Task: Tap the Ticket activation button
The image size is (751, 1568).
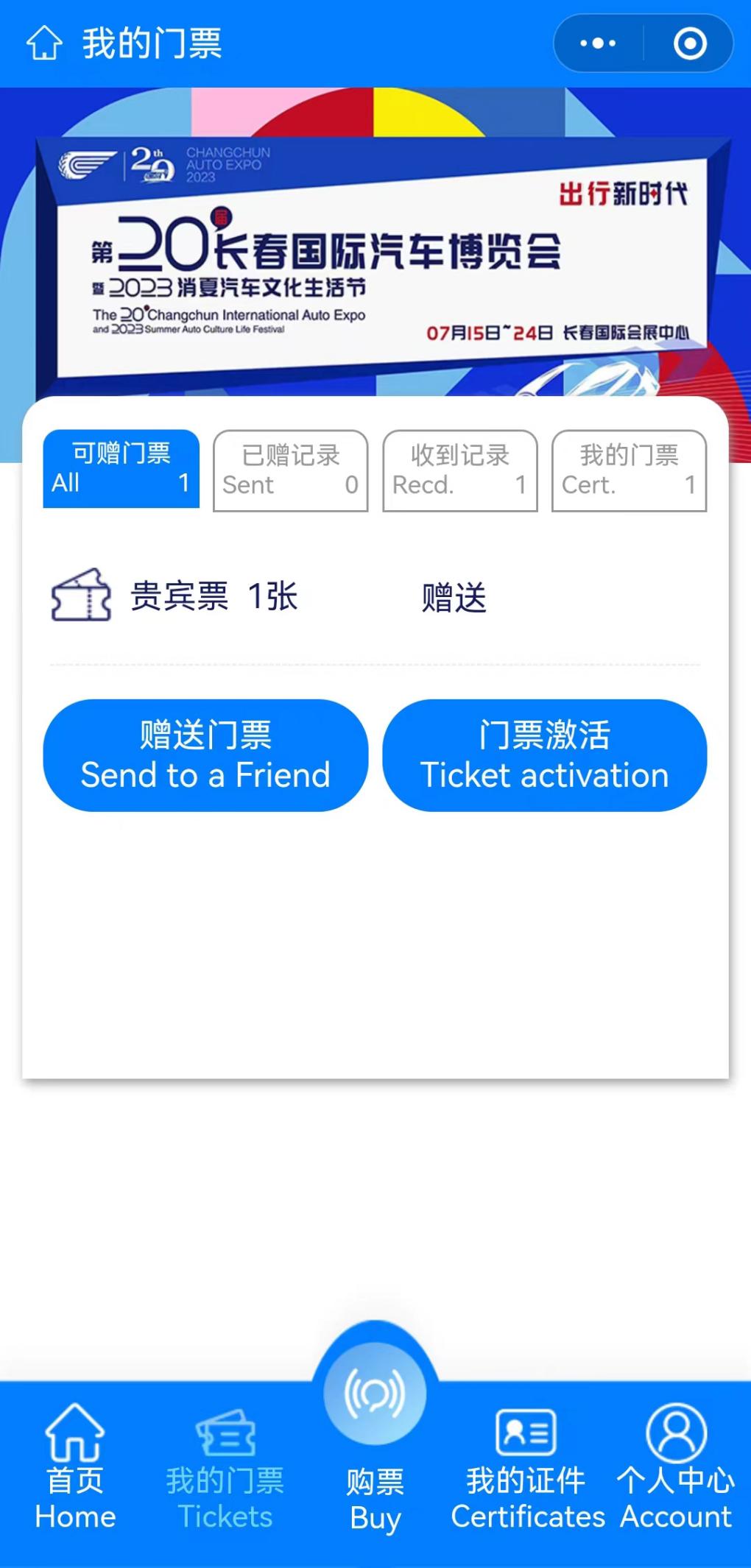Action: pyautogui.click(x=544, y=755)
